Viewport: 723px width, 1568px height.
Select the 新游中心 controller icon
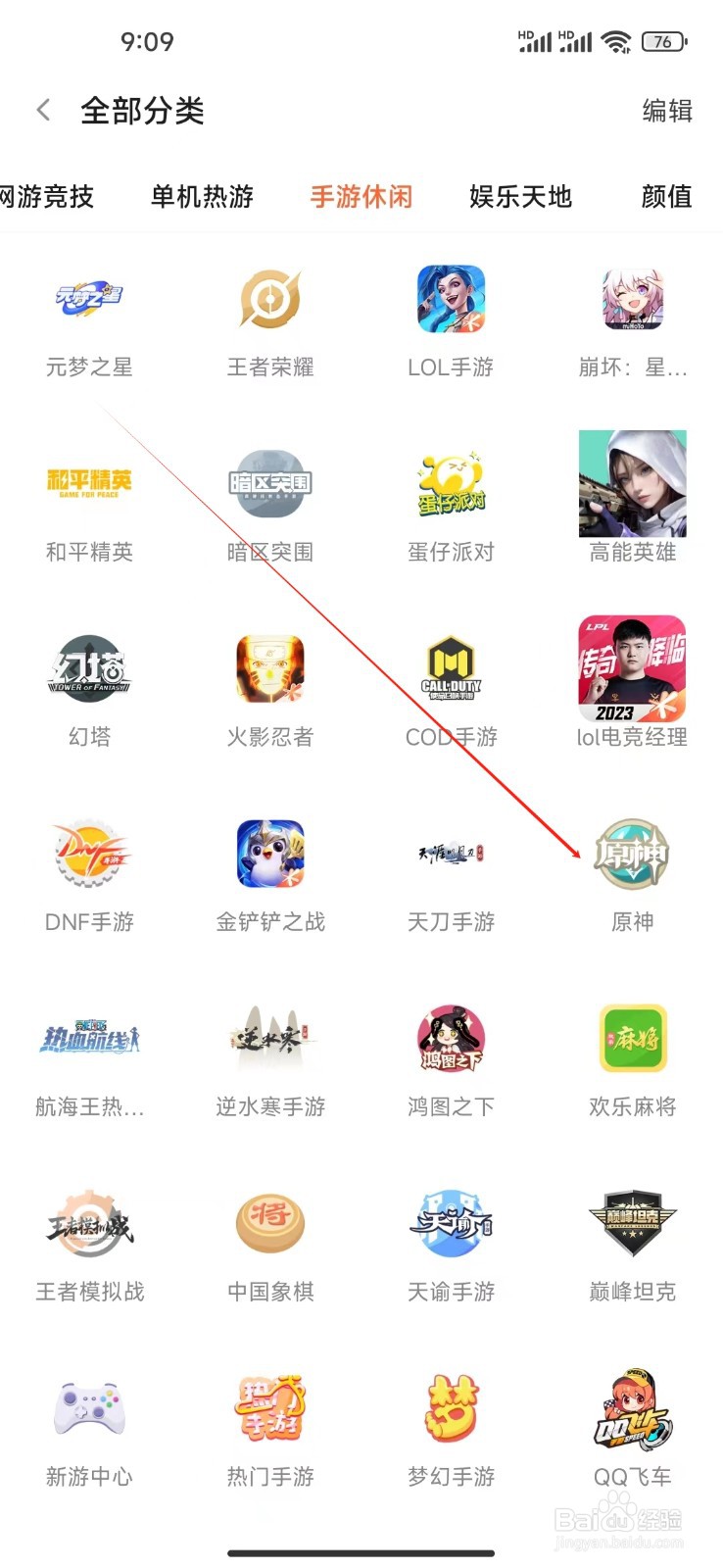[89, 1408]
